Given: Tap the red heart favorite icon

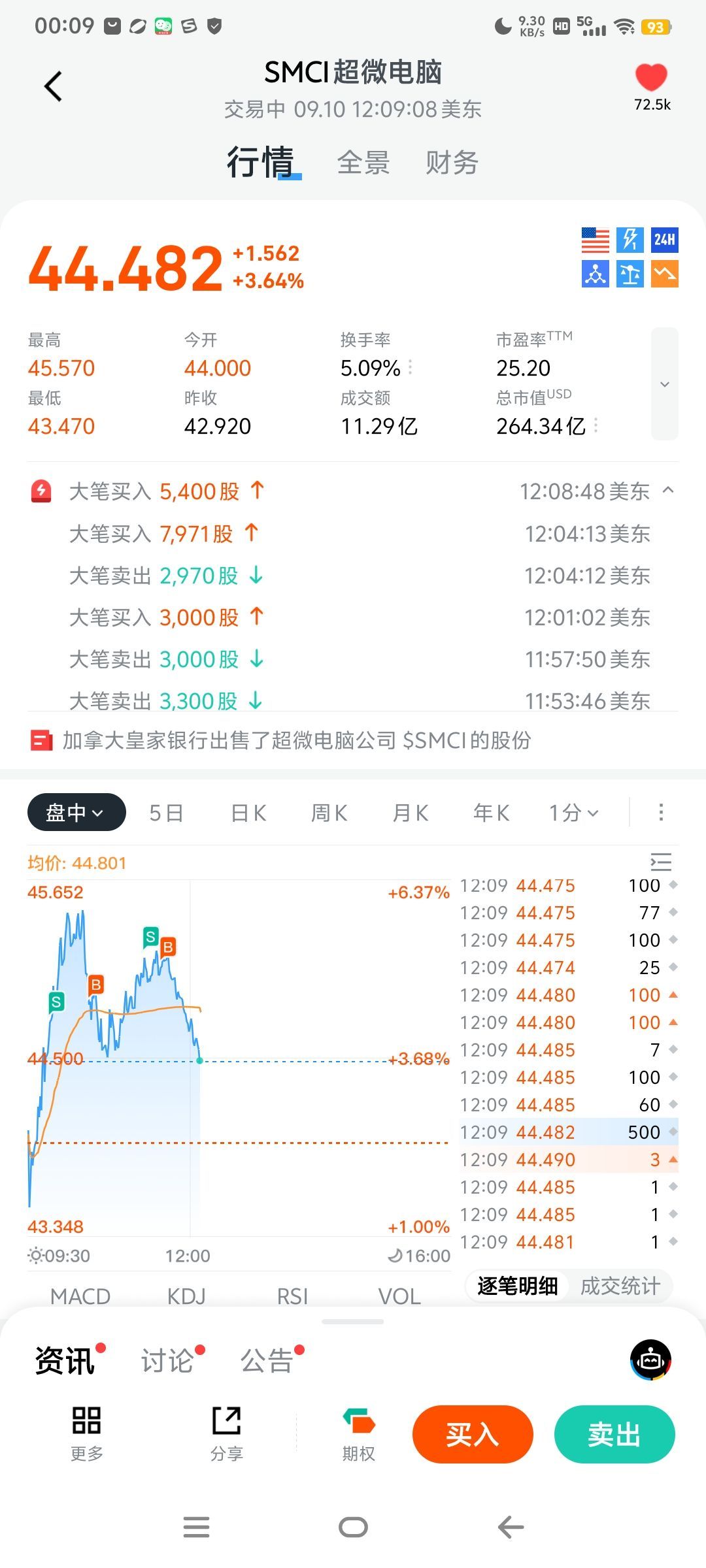Looking at the screenshot, I should (651, 78).
